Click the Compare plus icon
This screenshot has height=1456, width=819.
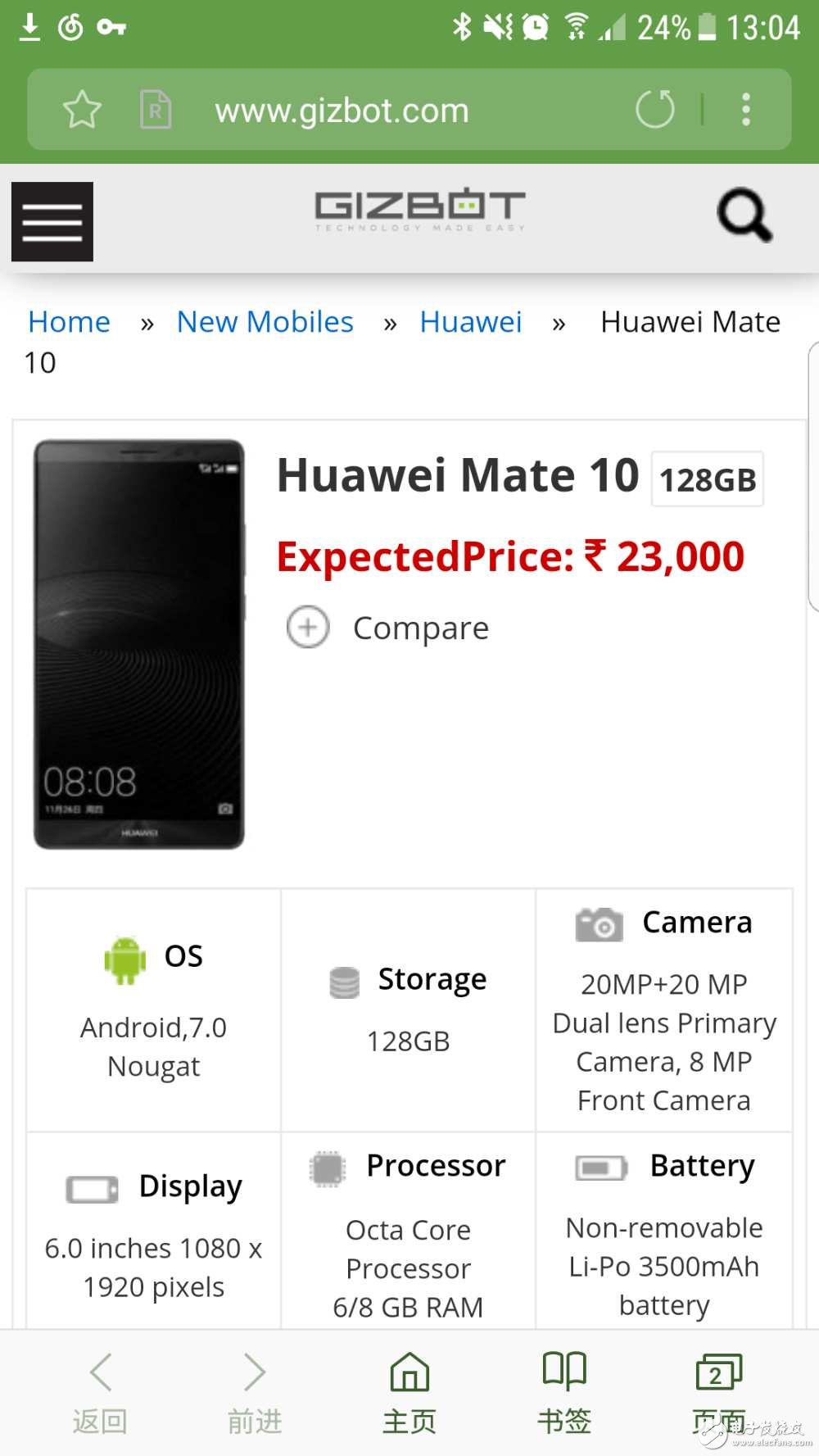[x=308, y=627]
